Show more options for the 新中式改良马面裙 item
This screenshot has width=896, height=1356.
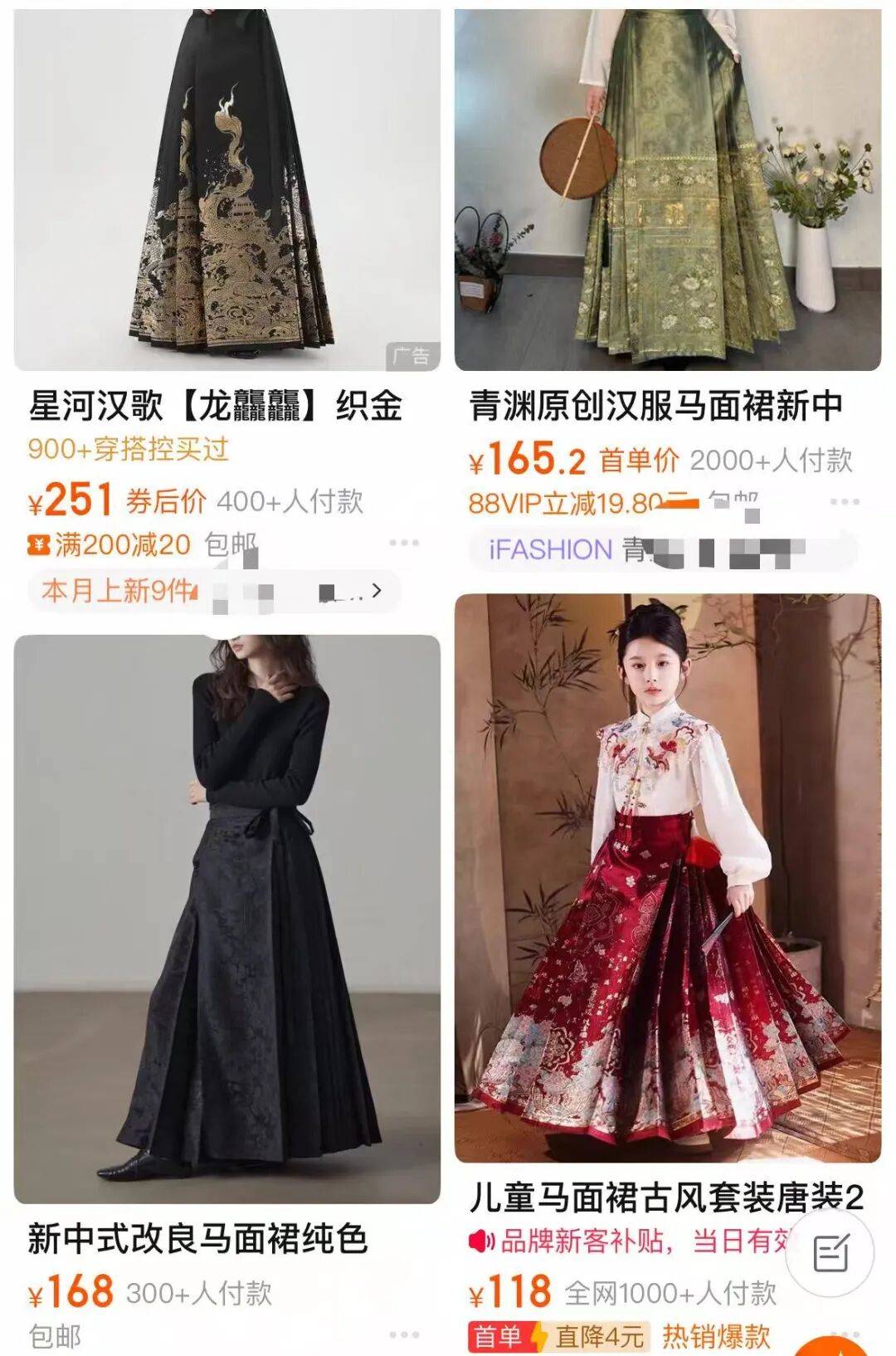click(403, 1334)
